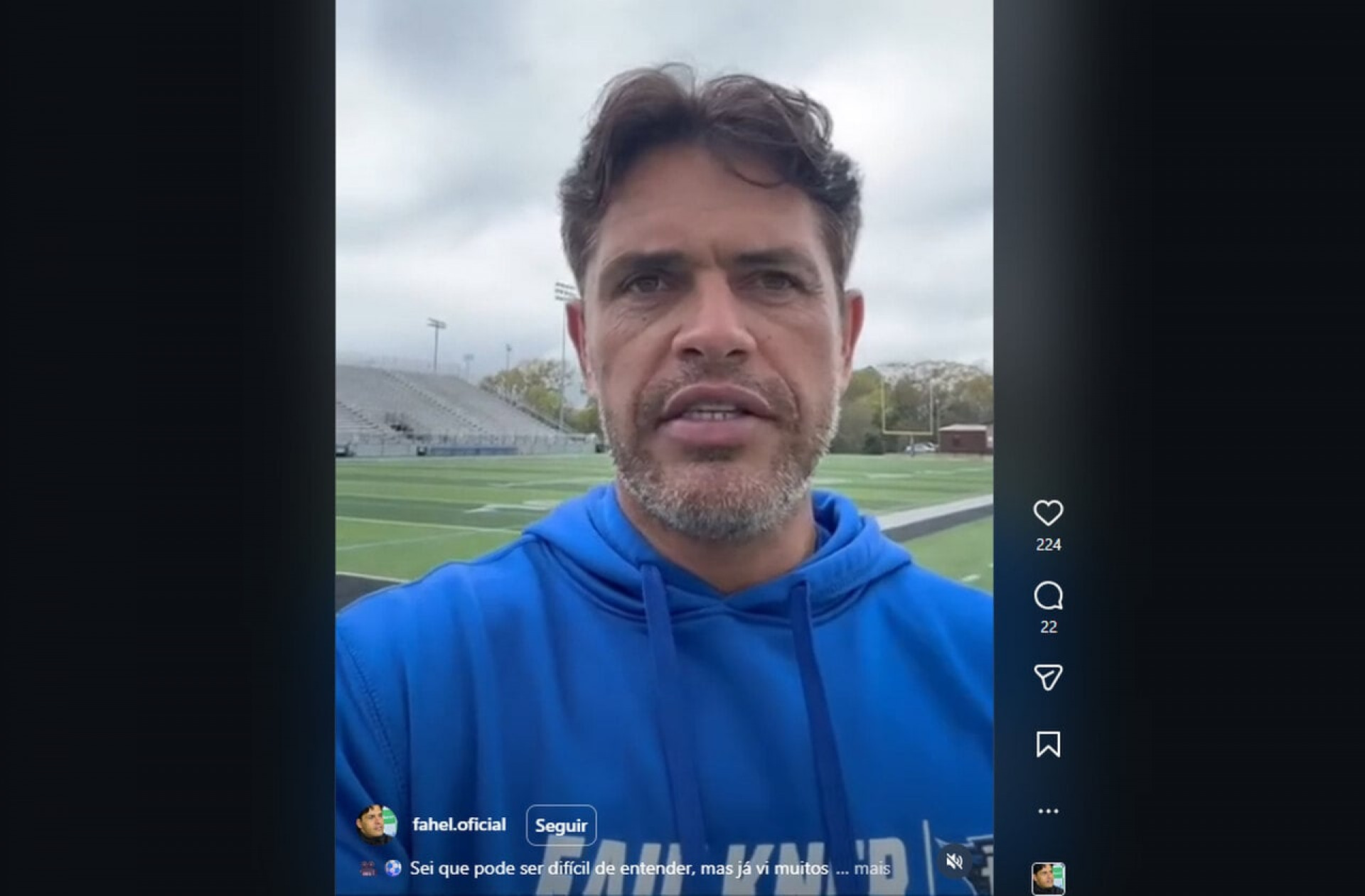The width and height of the screenshot is (1365, 896).
Task: Save the reel with the bookmark icon
Action: coord(1048,745)
